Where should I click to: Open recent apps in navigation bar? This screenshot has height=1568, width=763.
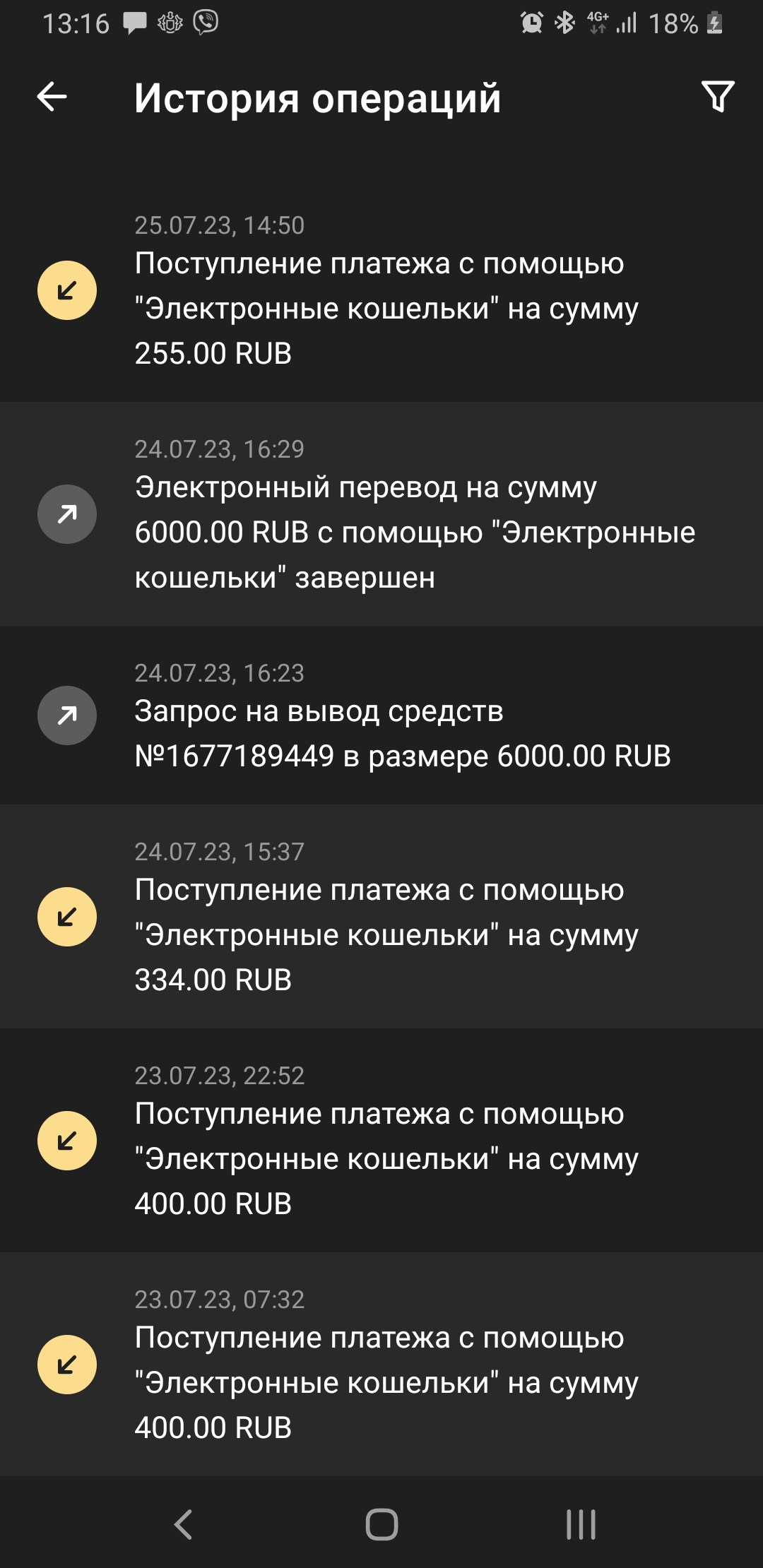point(581,1524)
